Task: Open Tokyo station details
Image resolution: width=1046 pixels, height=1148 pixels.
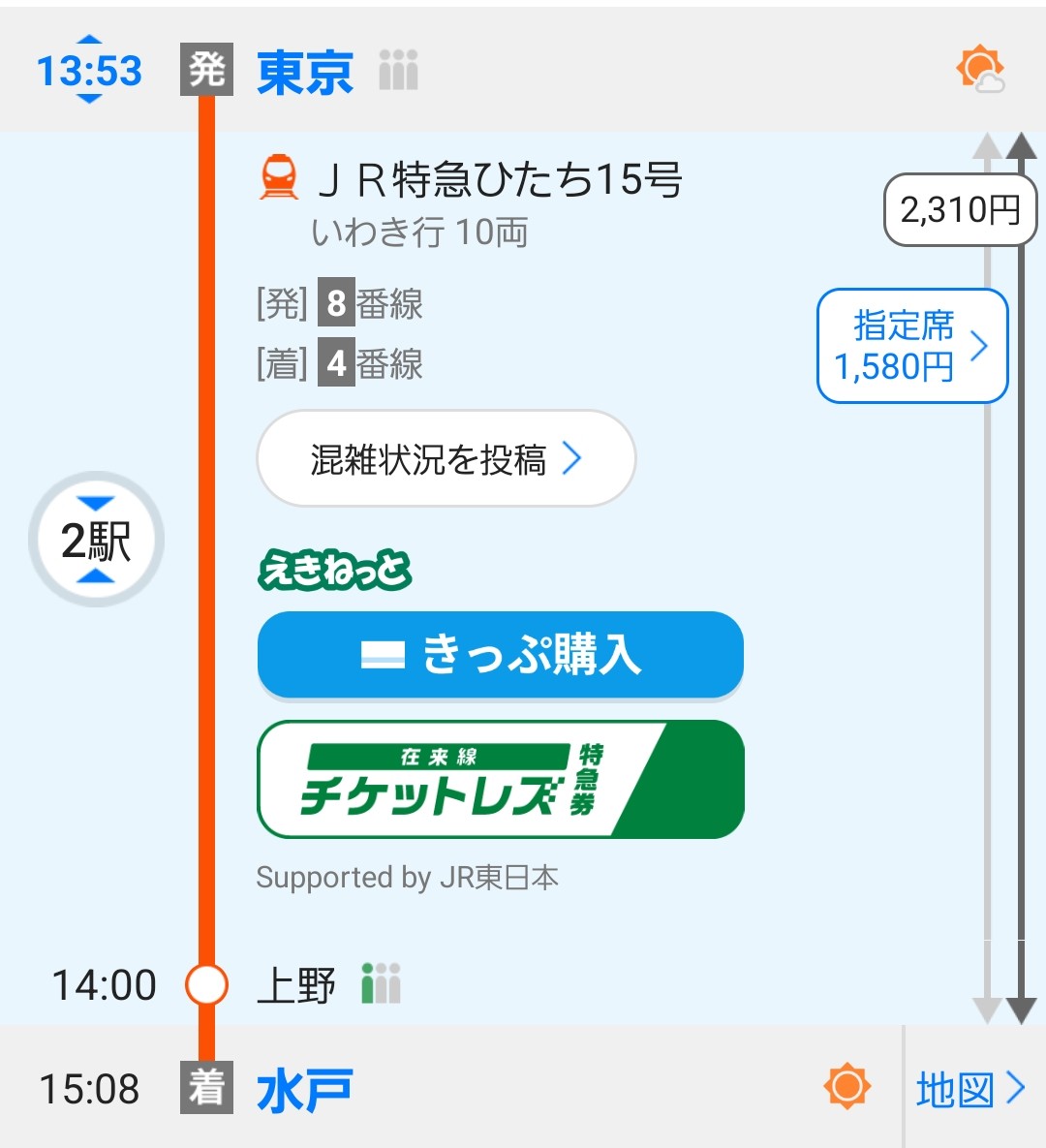Action: [304, 72]
